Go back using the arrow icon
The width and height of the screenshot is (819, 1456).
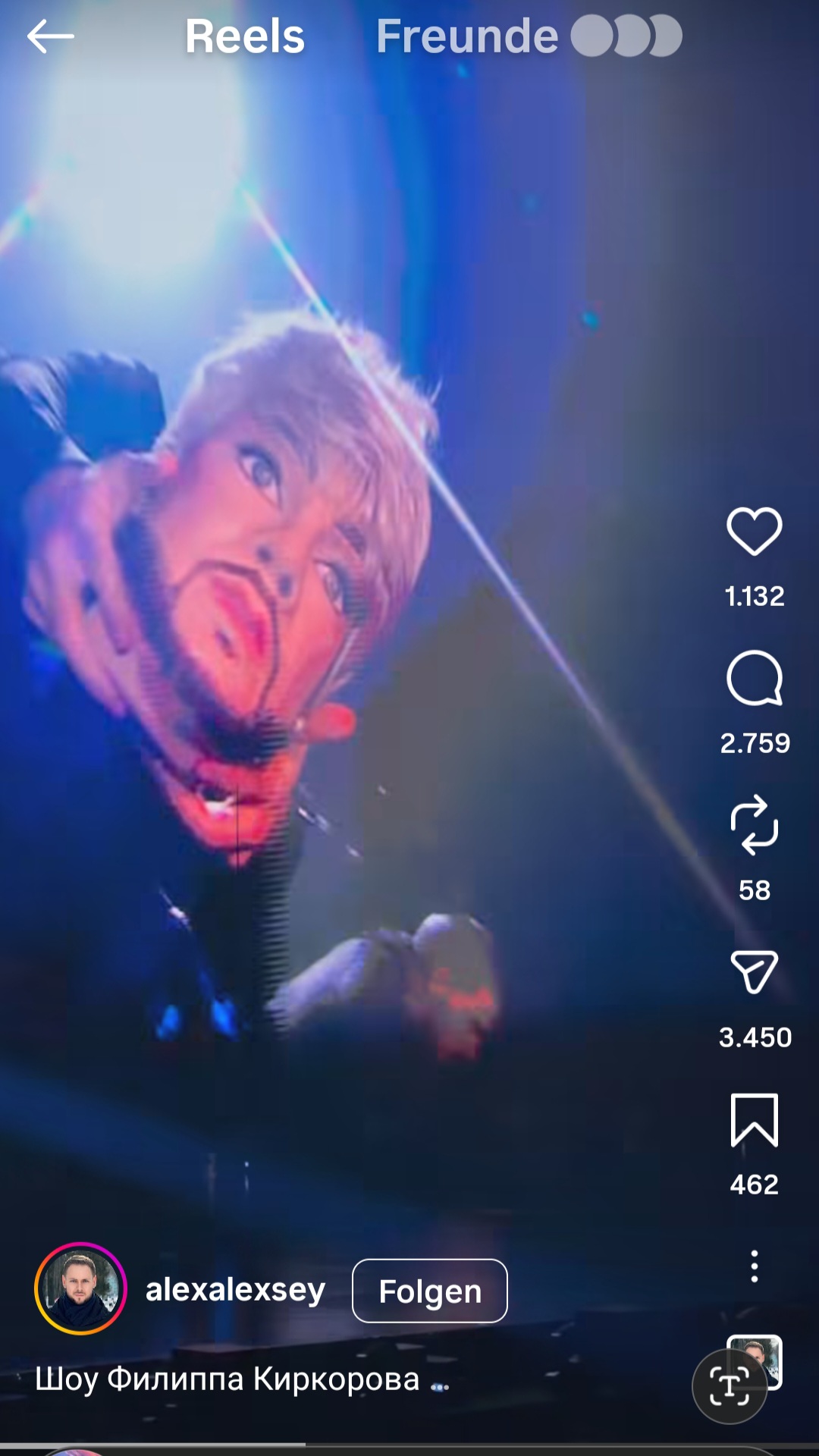(50, 36)
